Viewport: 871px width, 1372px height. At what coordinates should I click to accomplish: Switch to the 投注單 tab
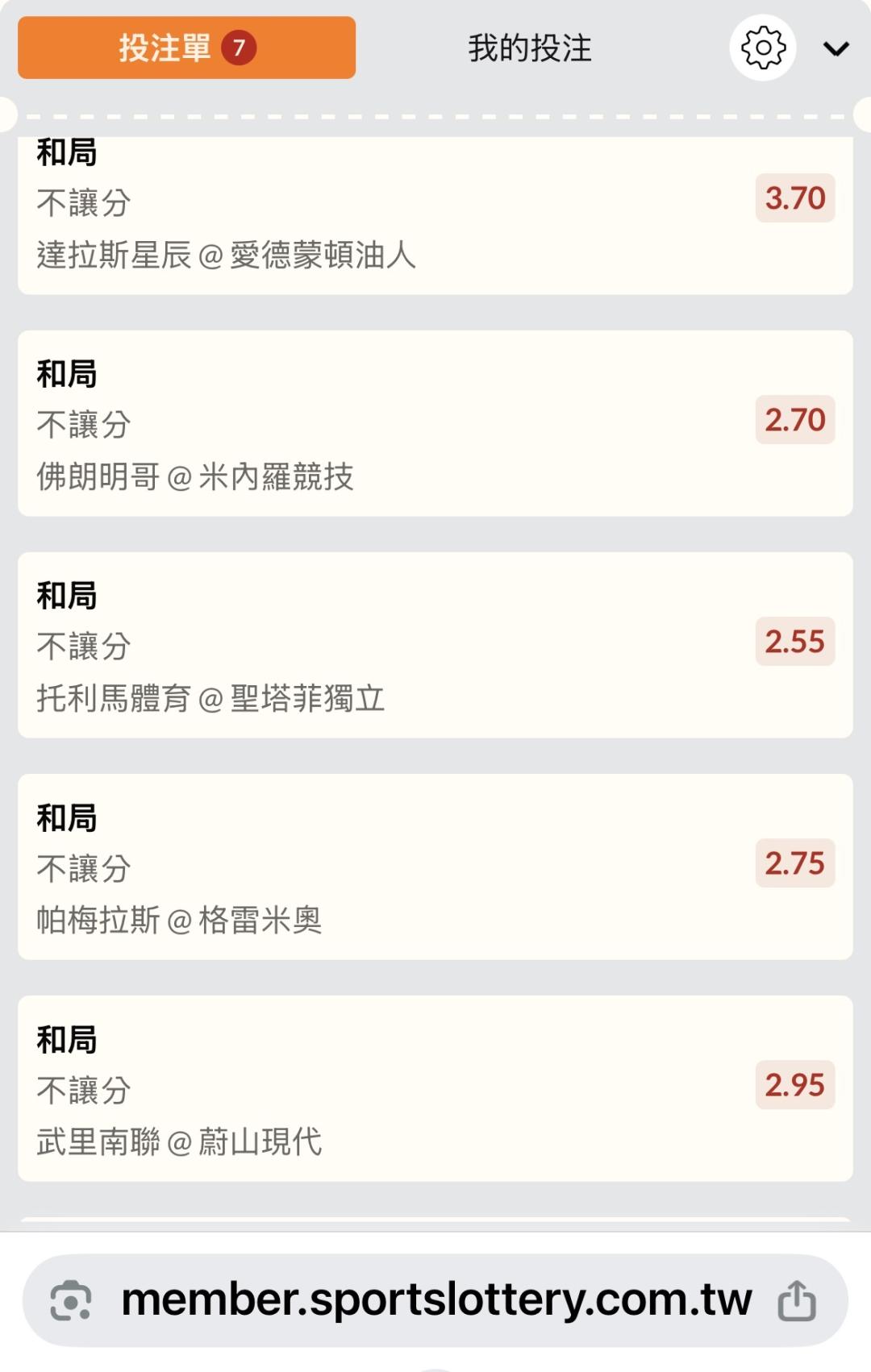(186, 48)
